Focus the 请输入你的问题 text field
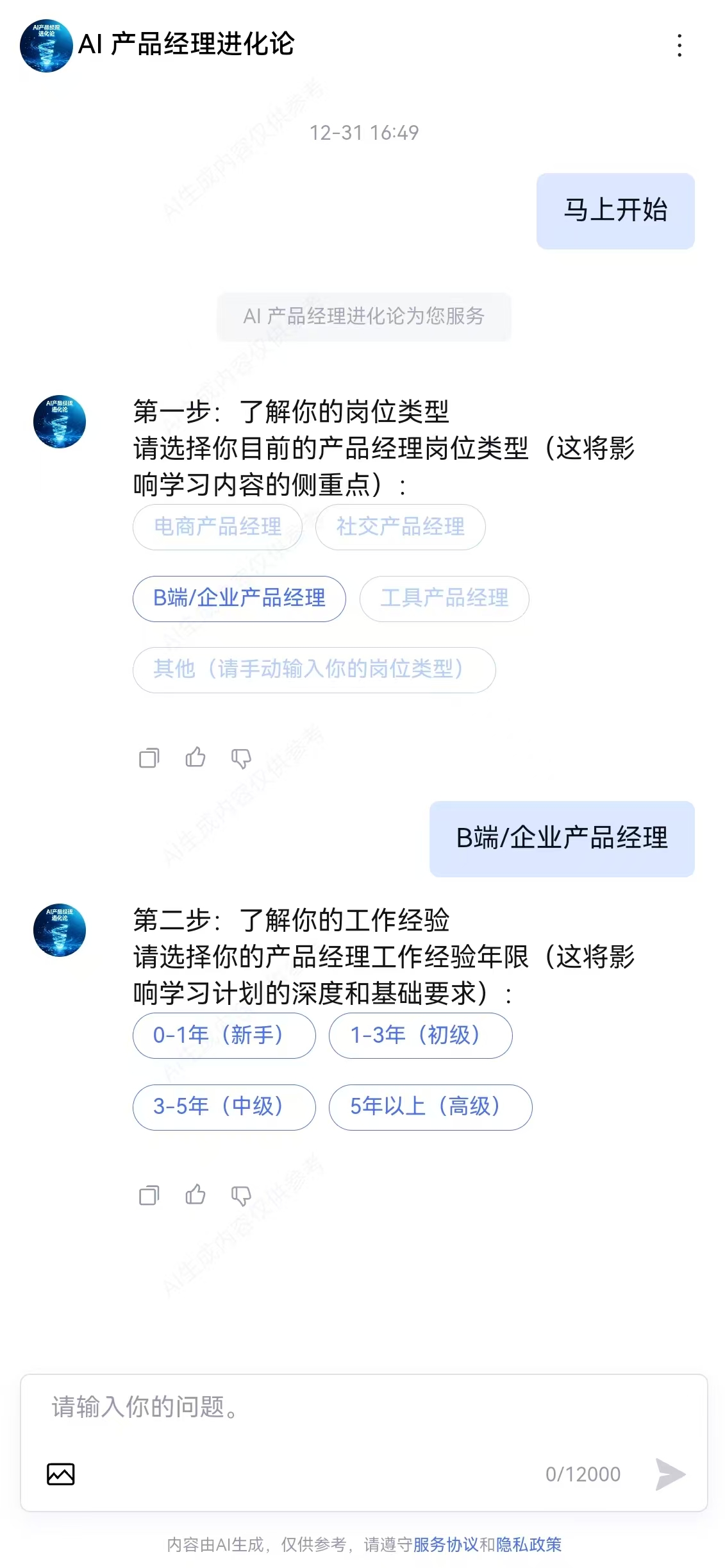This screenshot has width=725, height=1568. coord(363,1407)
